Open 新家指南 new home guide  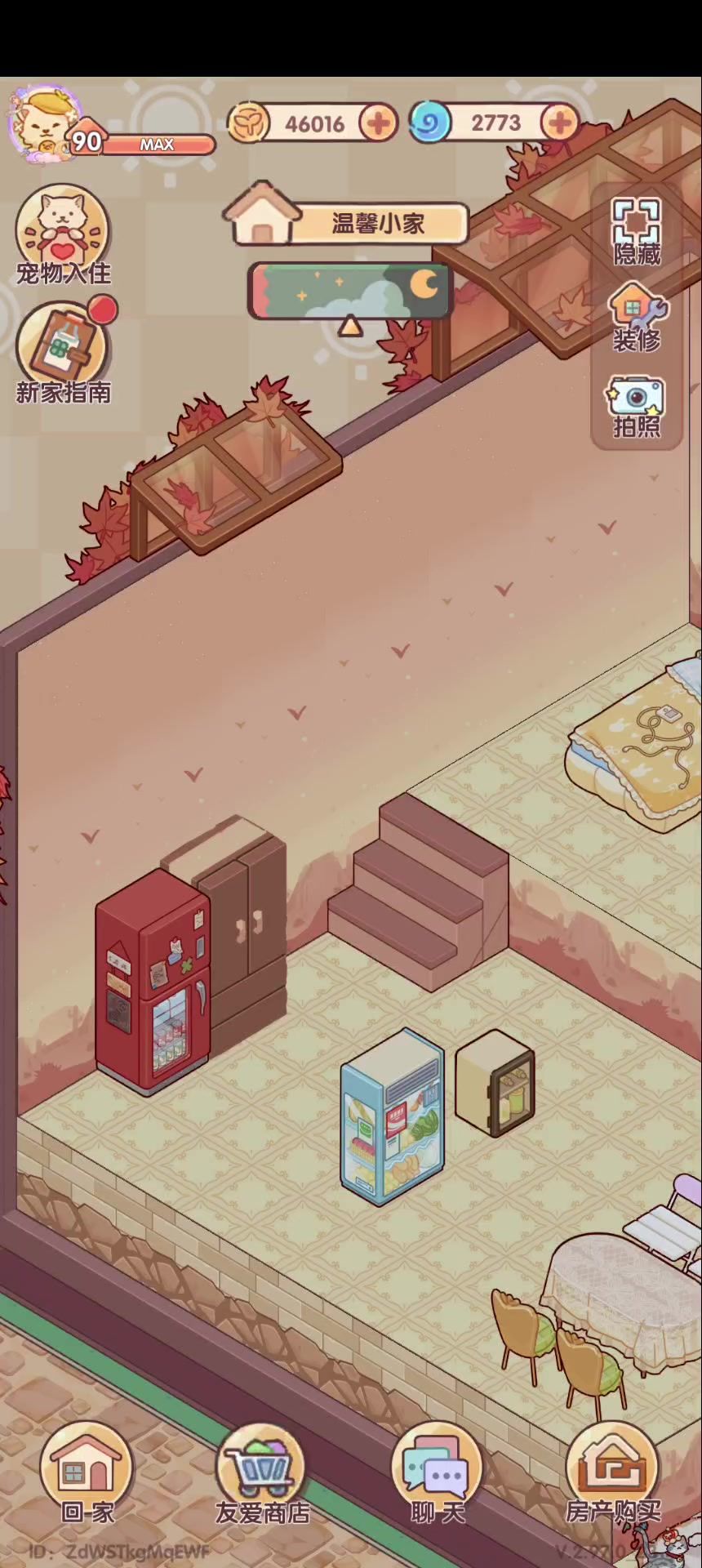(x=62, y=351)
